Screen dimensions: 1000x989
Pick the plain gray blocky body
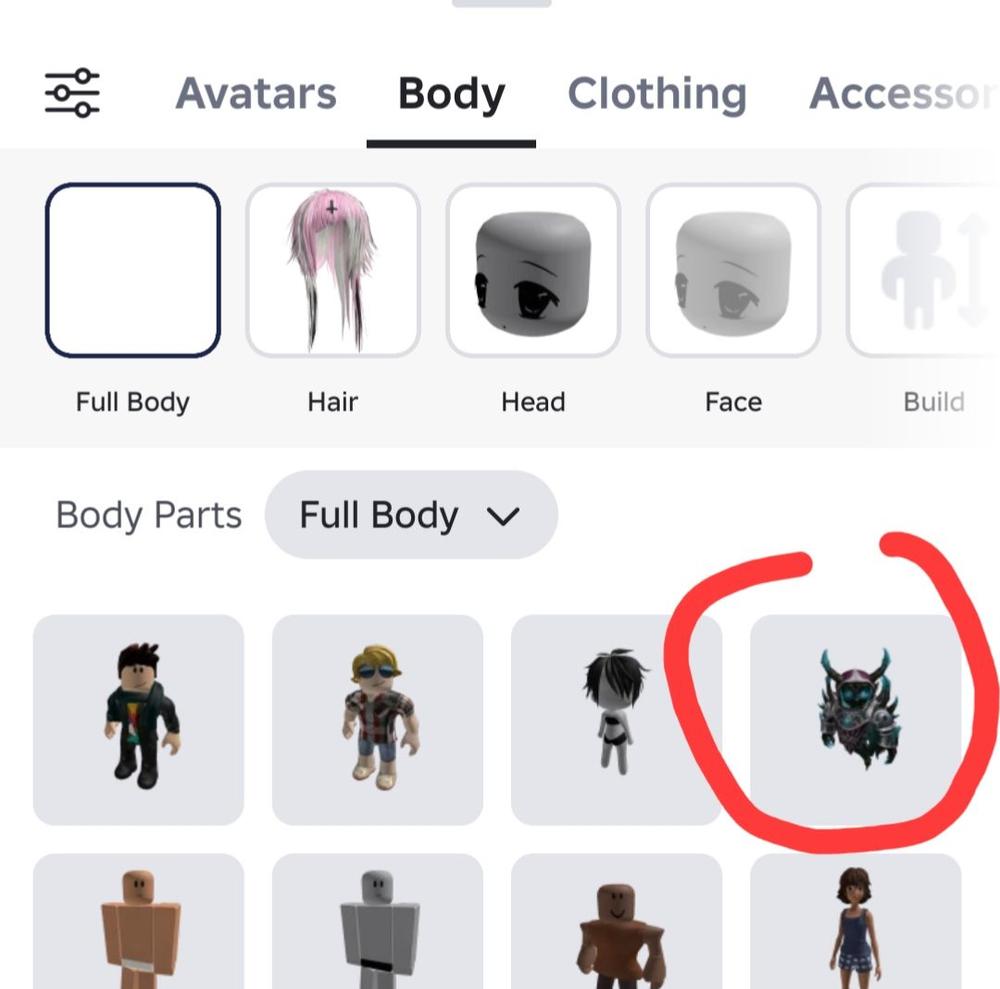pyautogui.click(x=377, y=925)
